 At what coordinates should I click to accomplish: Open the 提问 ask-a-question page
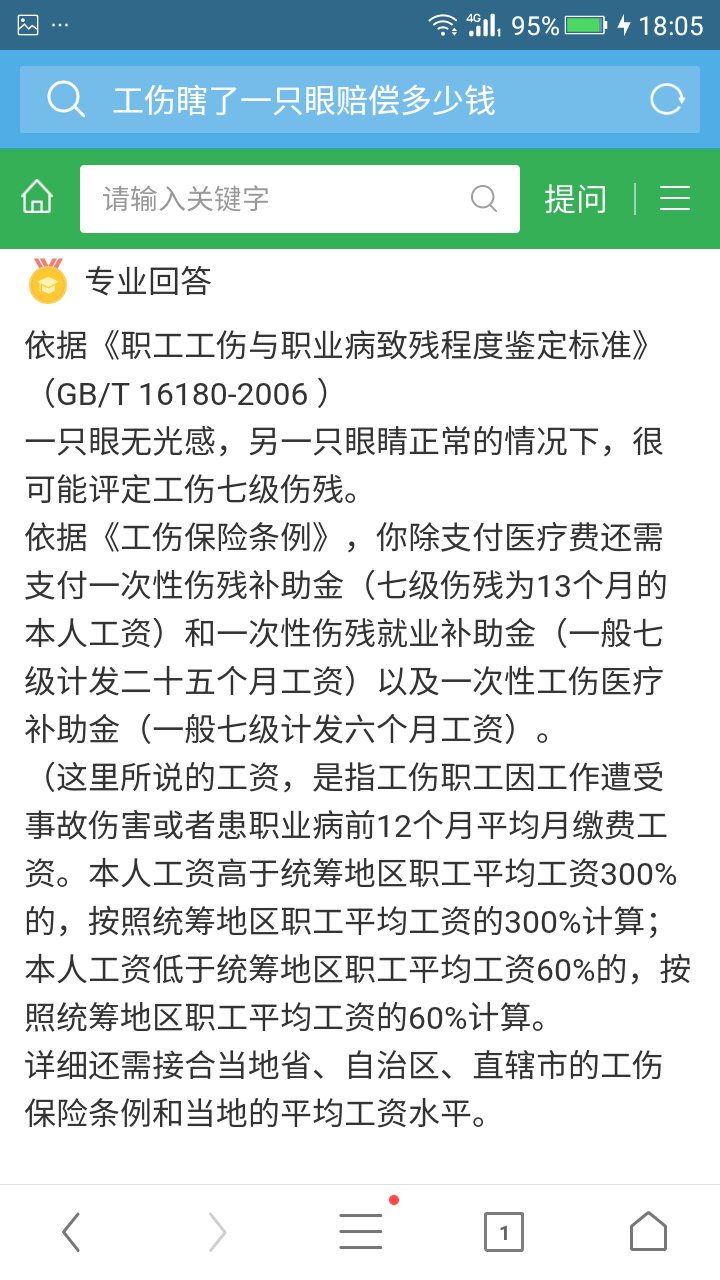click(x=575, y=198)
